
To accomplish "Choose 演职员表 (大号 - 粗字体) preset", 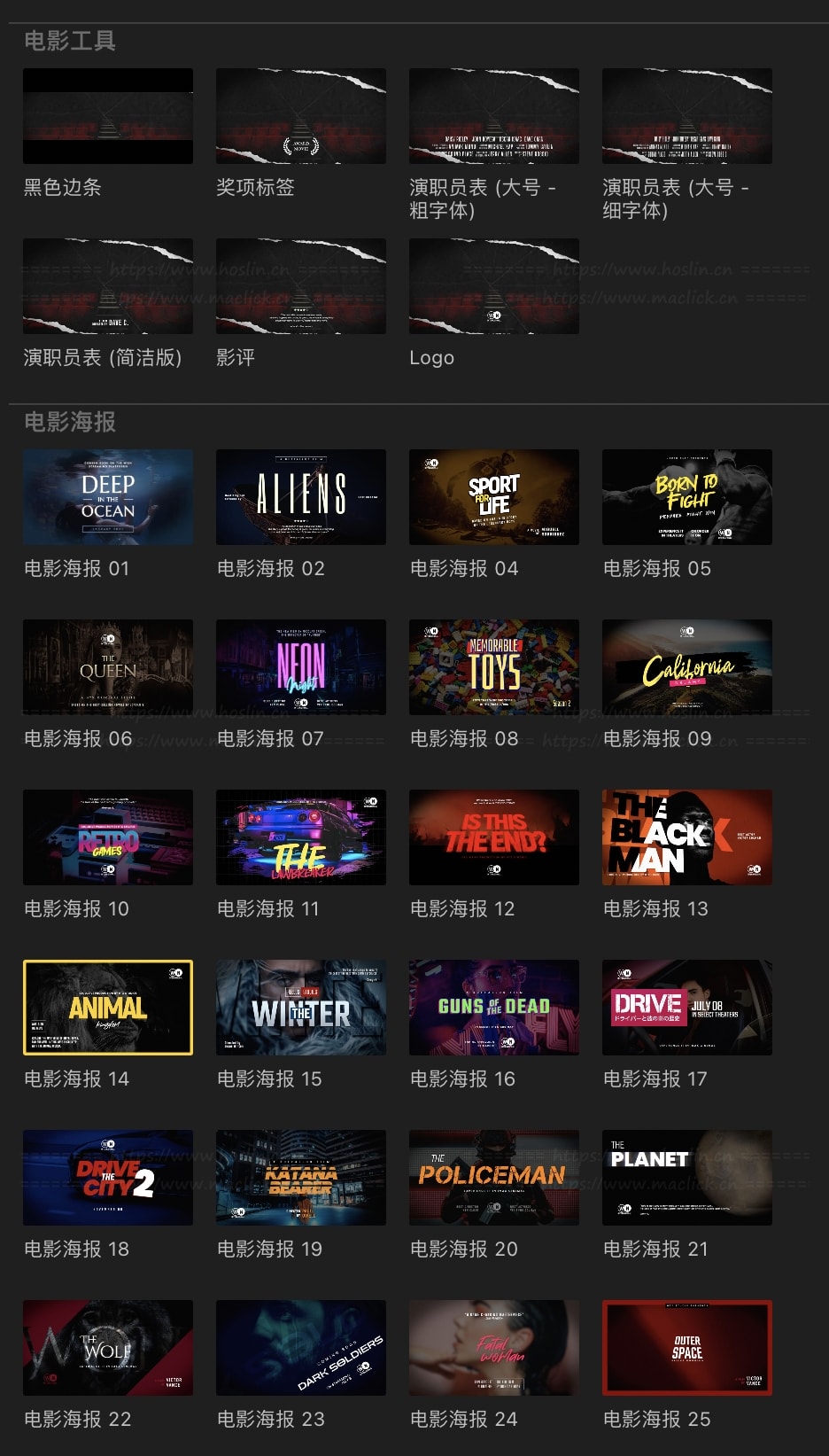I will point(494,116).
